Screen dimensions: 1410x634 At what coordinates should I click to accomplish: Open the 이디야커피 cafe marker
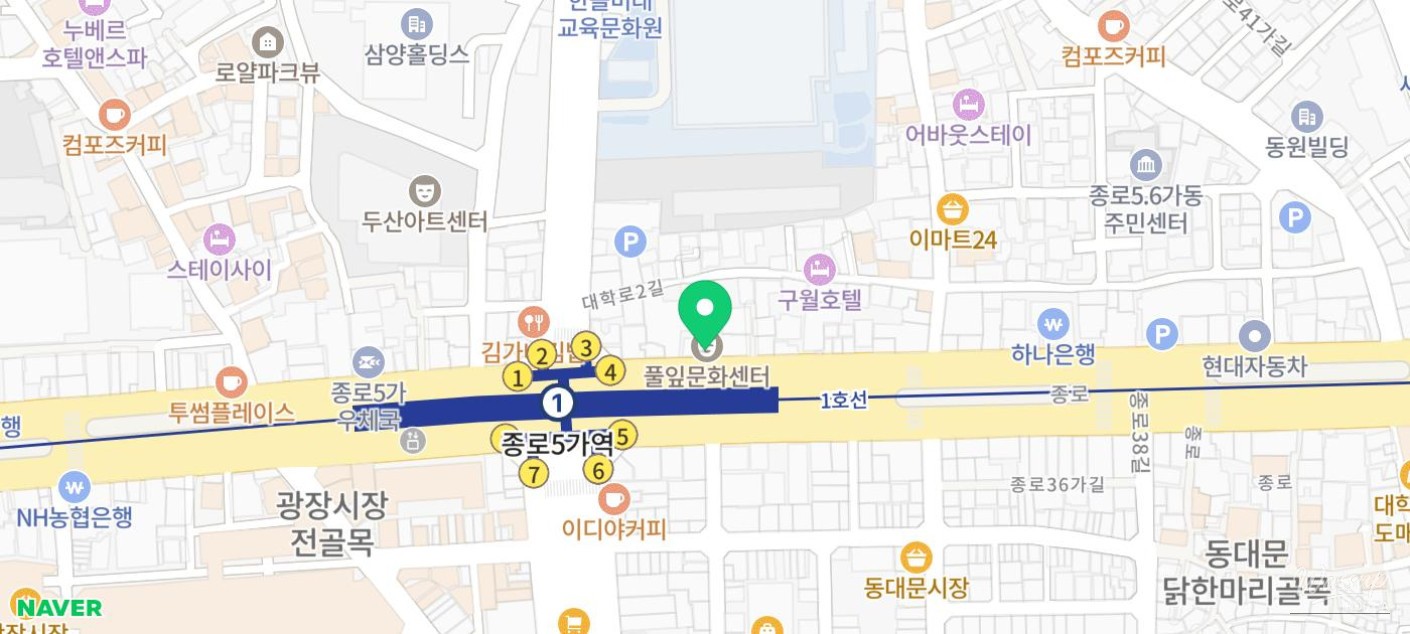[613, 498]
